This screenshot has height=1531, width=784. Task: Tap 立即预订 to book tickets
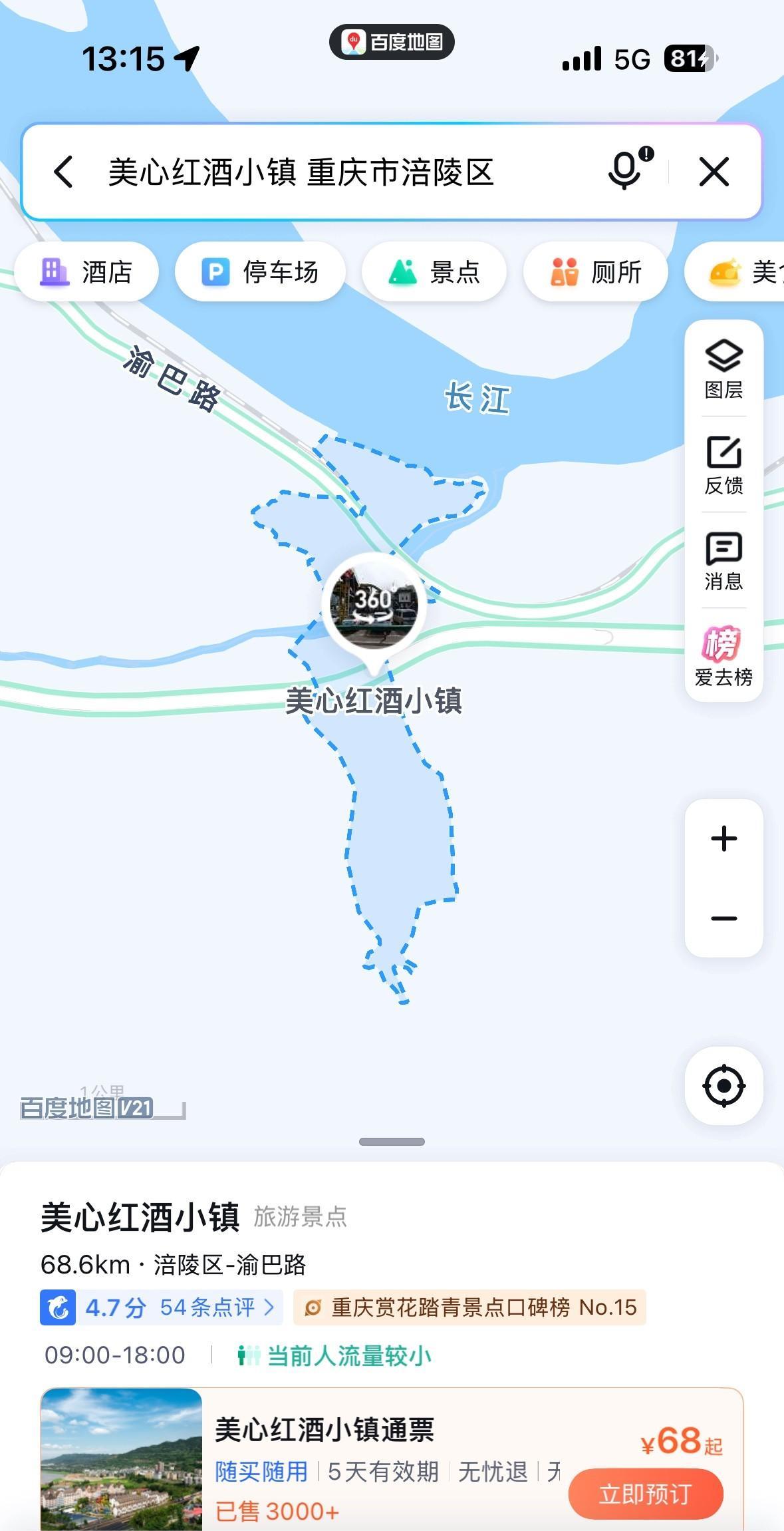(645, 1494)
